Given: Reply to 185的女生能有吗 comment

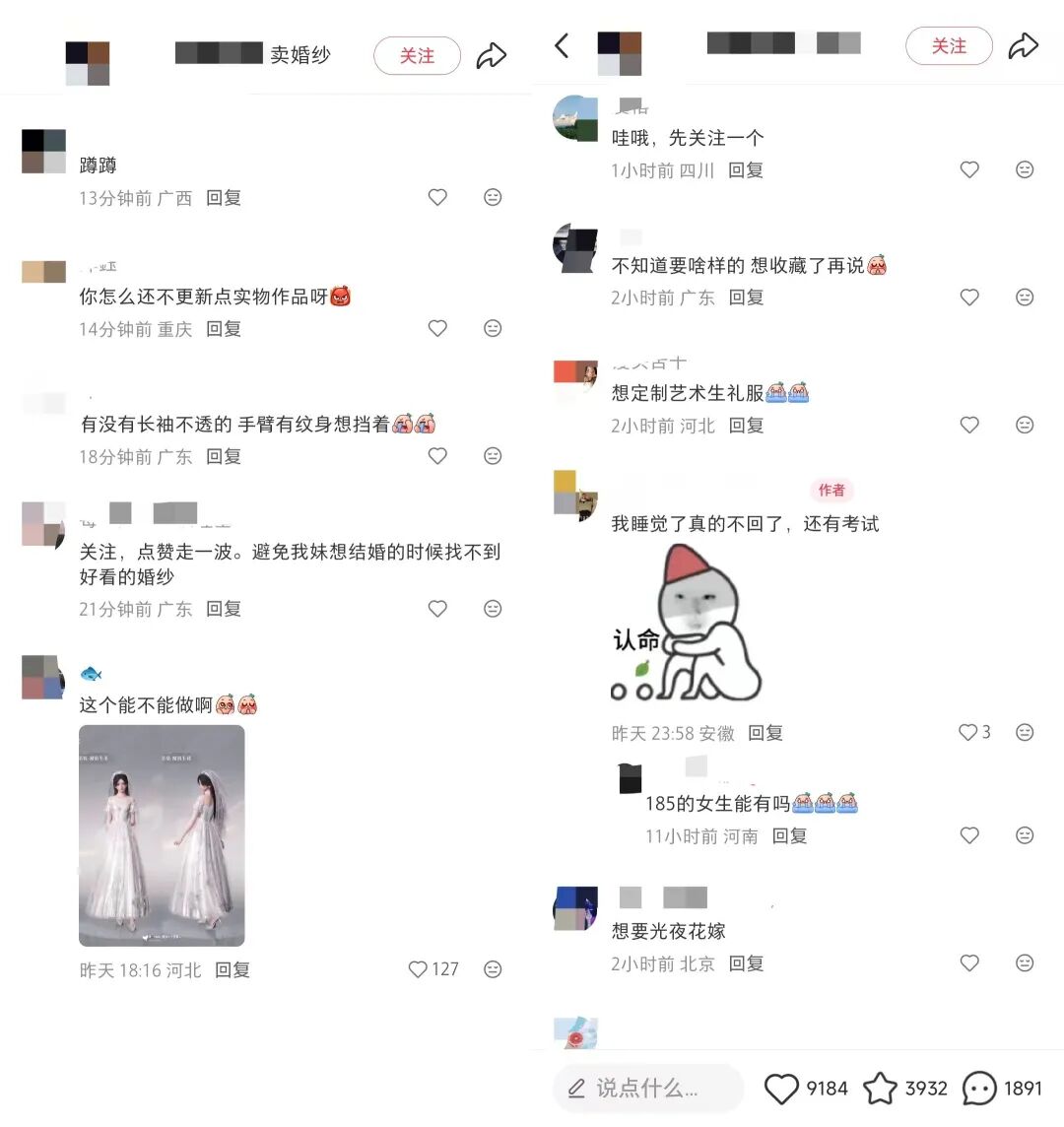Looking at the screenshot, I should click(x=789, y=835).
